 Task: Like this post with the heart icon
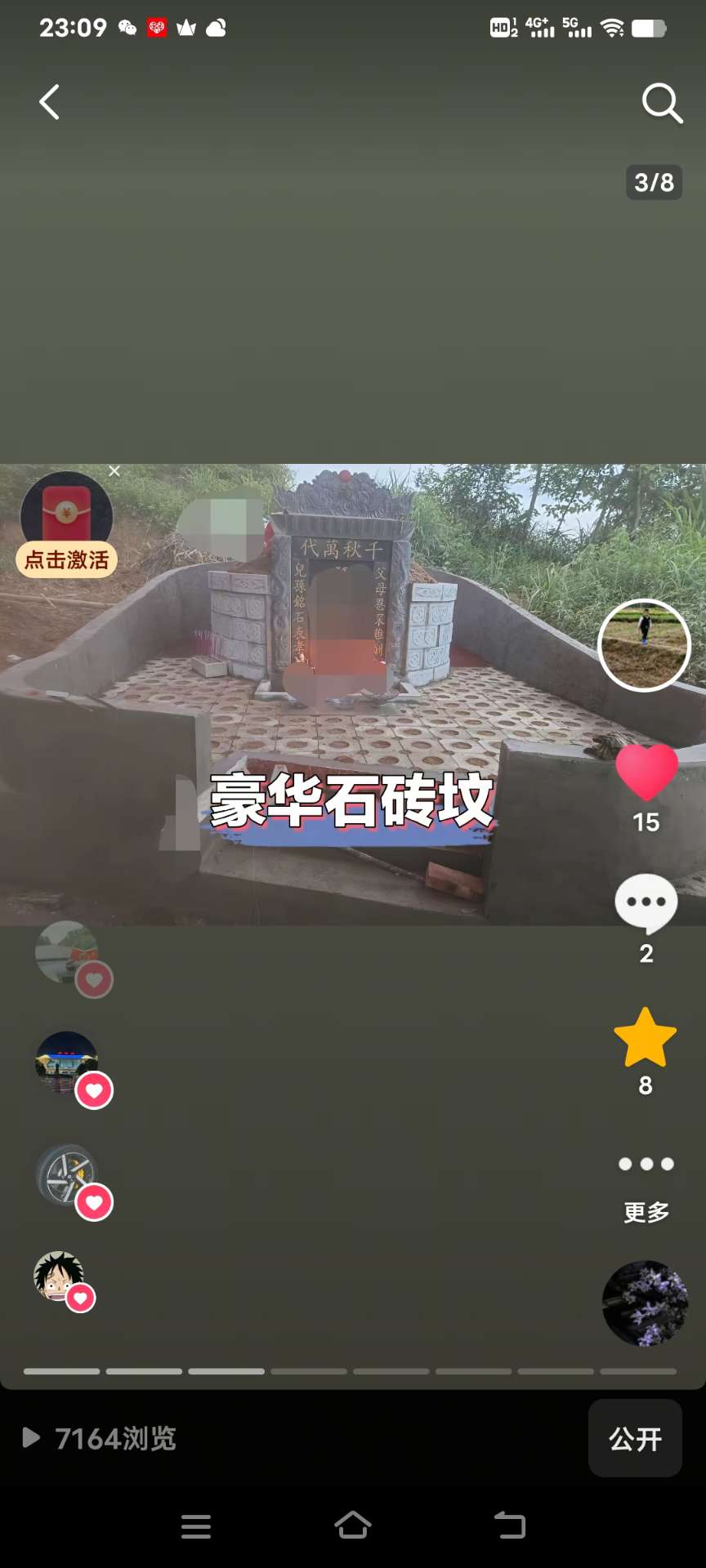(x=646, y=773)
